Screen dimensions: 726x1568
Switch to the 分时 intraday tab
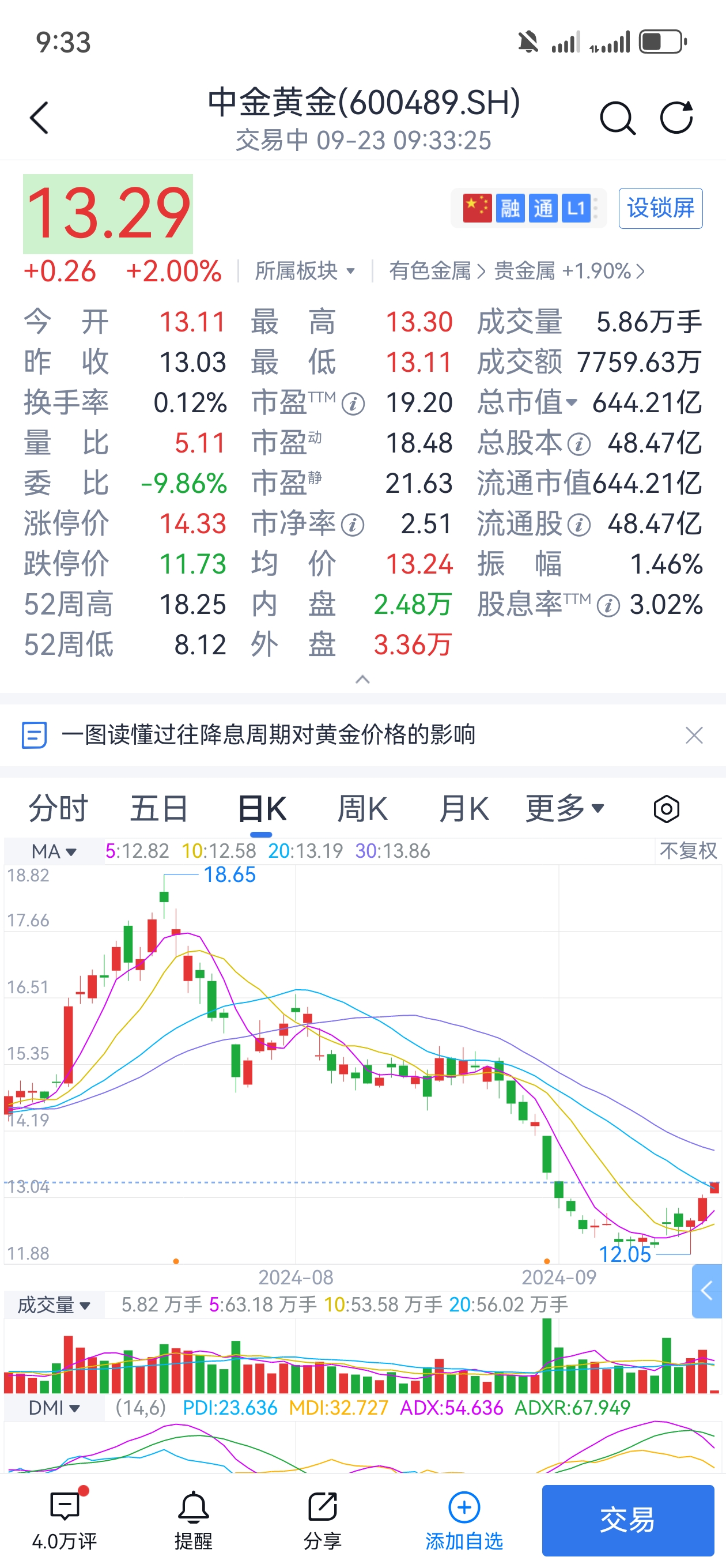click(x=59, y=808)
